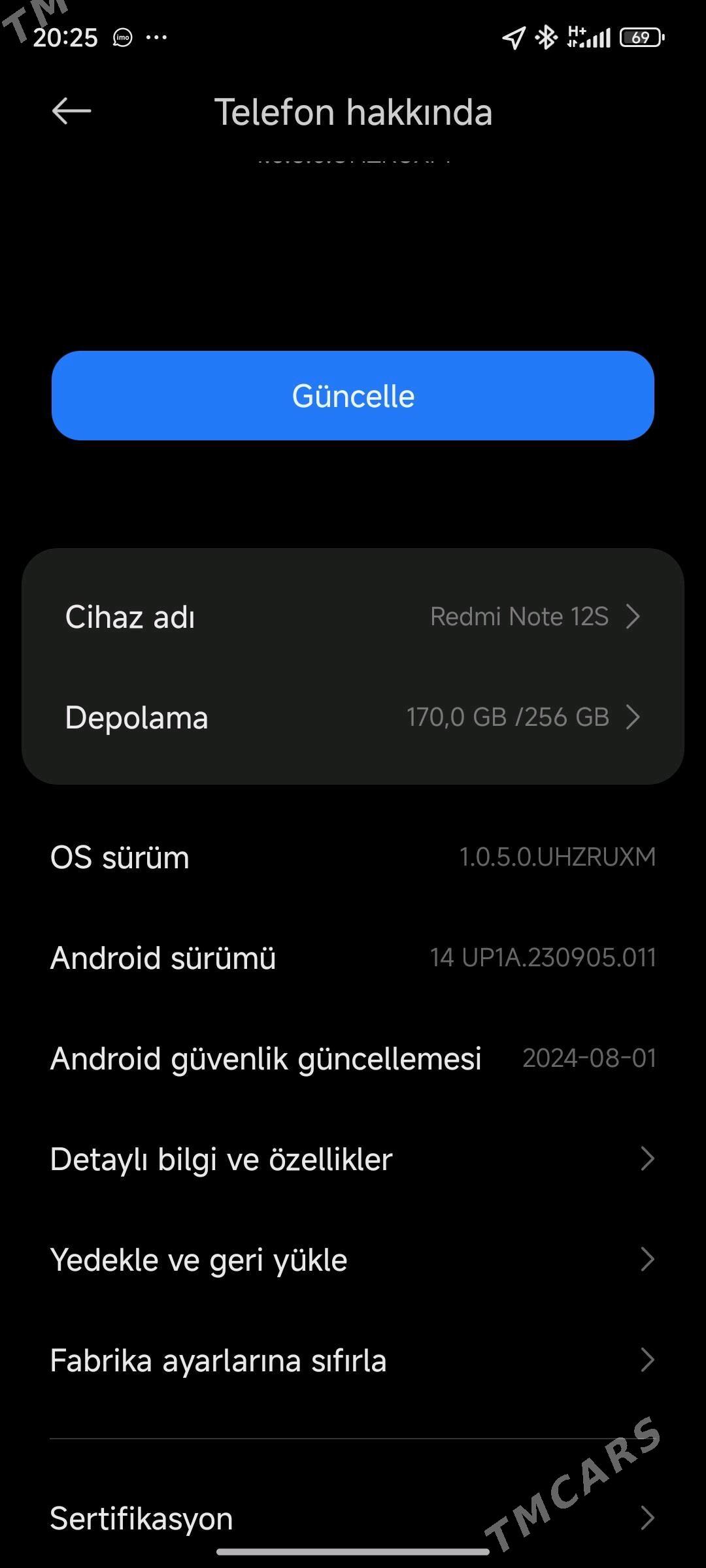706x1568 pixels.
Task: Open Detaylı bilgi ve özellikler
Action: click(353, 1159)
